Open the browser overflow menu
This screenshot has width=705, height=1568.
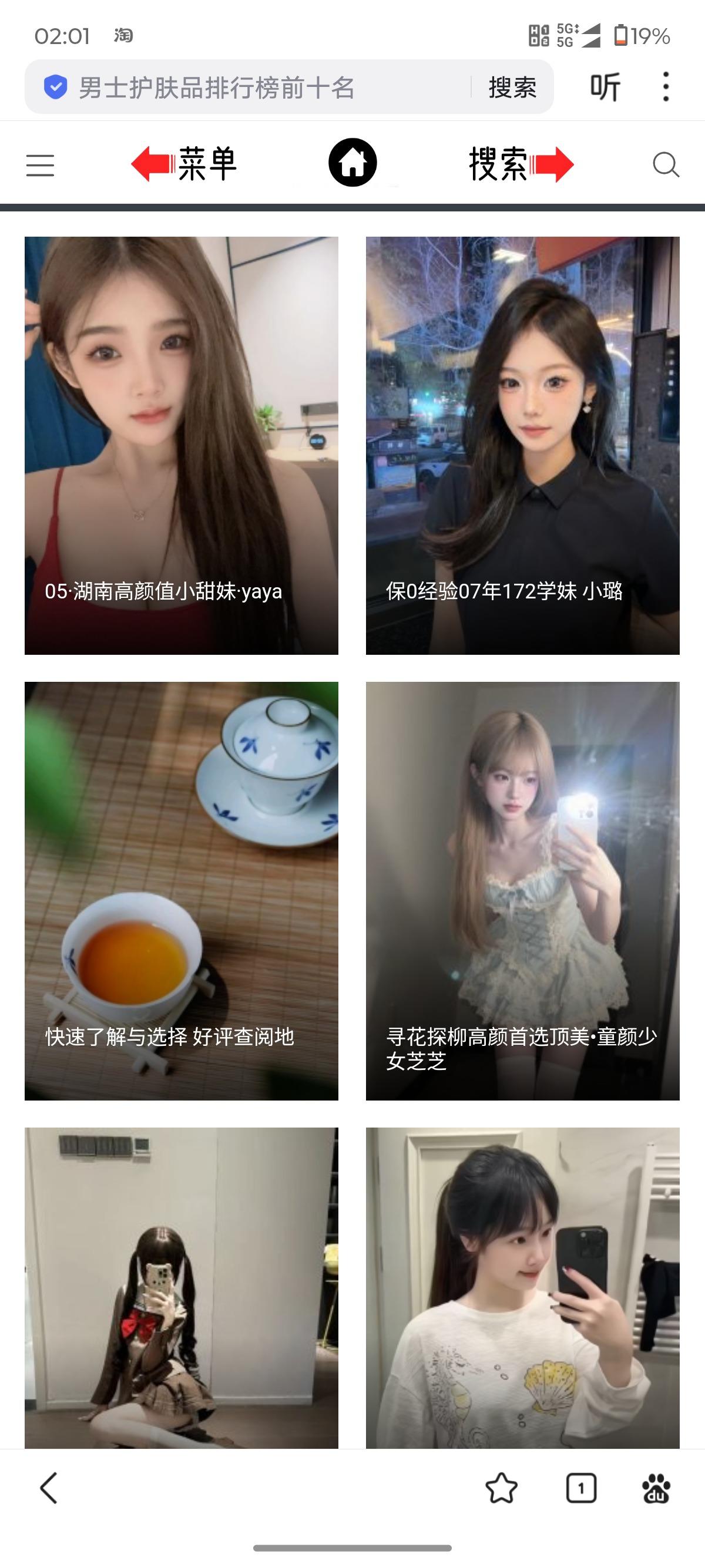pos(666,86)
